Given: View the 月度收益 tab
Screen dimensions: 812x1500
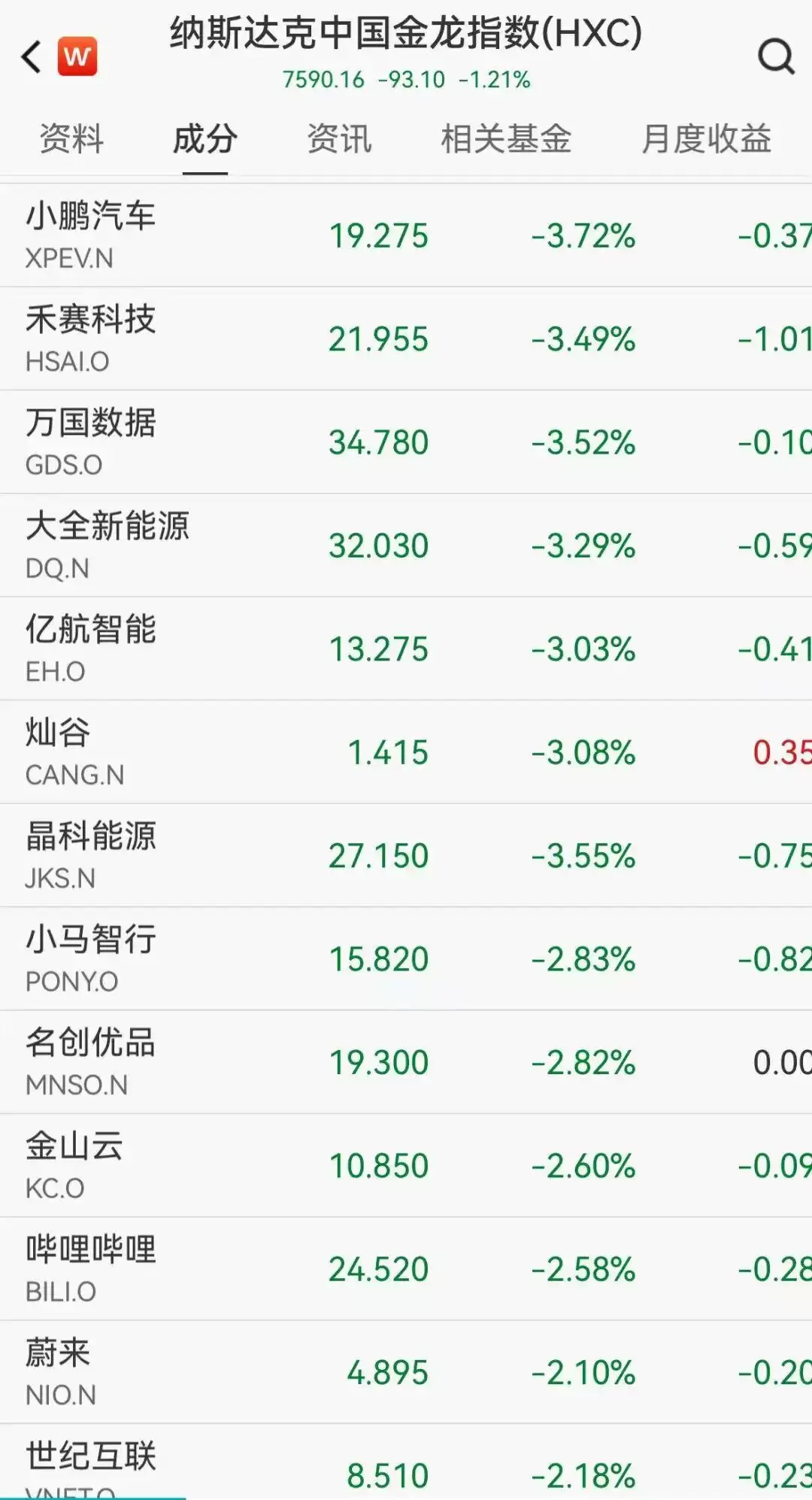Looking at the screenshot, I should (x=706, y=139).
